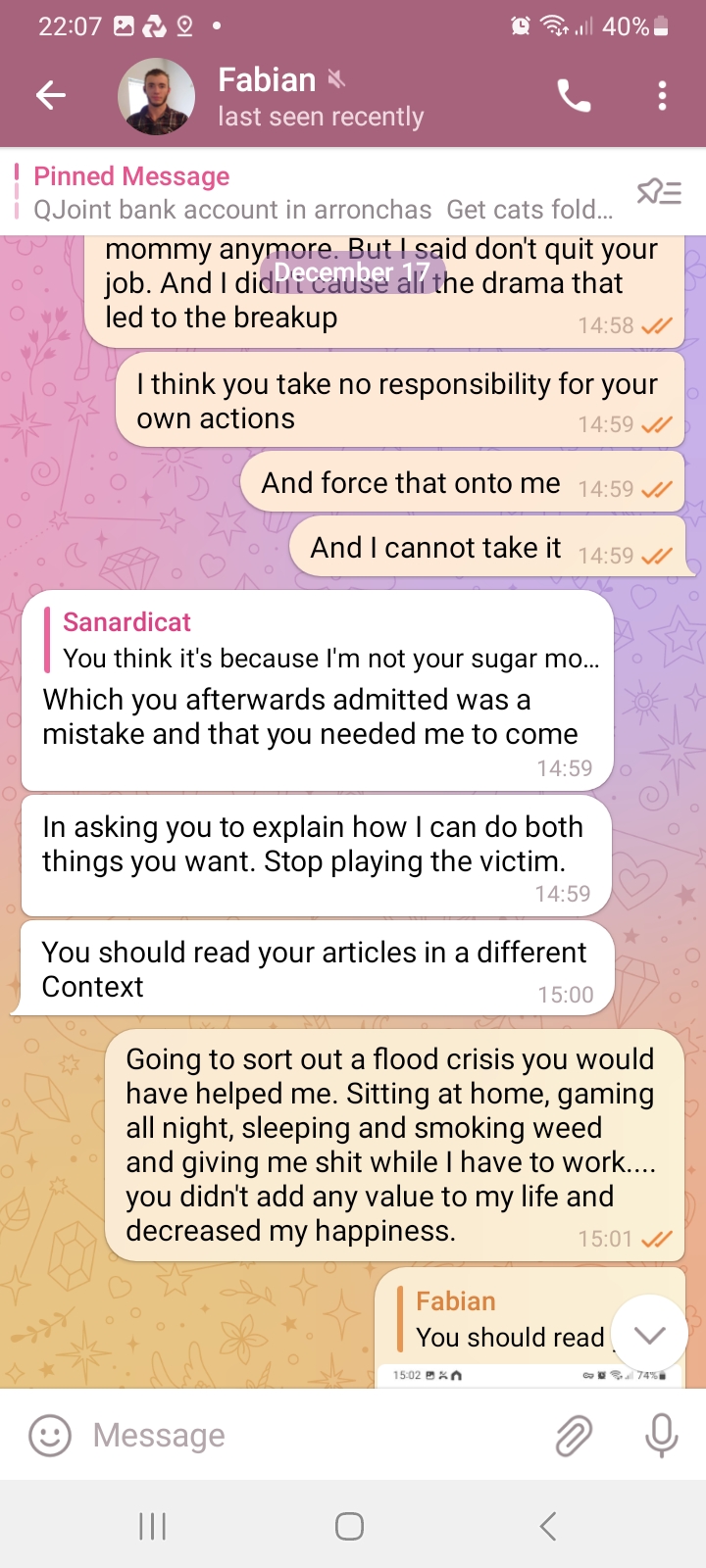Open the emoji picker
Viewport: 706px width, 1568px height.
click(50, 1436)
